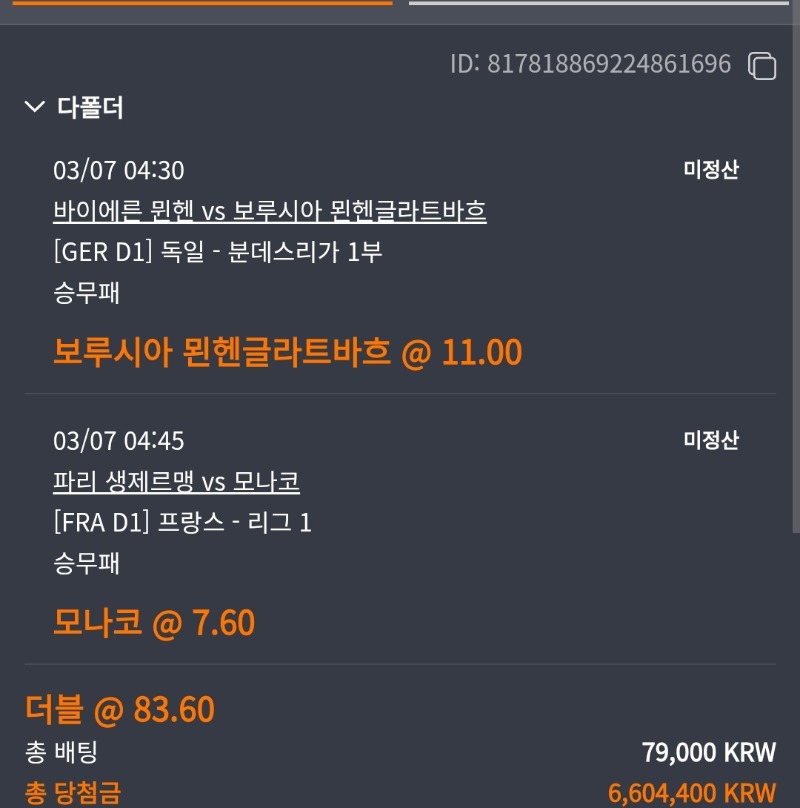Copy the bet slip ID

coord(762,66)
